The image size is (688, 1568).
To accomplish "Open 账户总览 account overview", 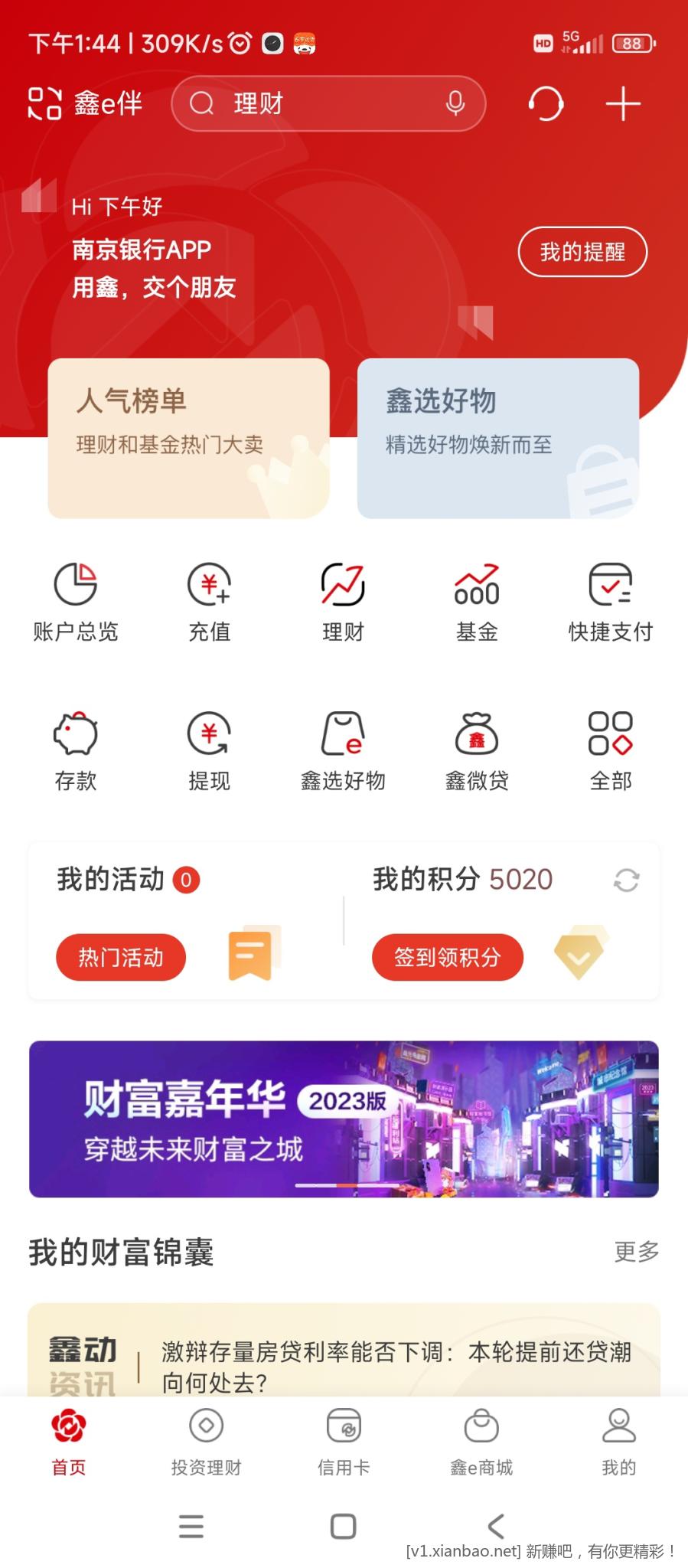I will 76,603.
